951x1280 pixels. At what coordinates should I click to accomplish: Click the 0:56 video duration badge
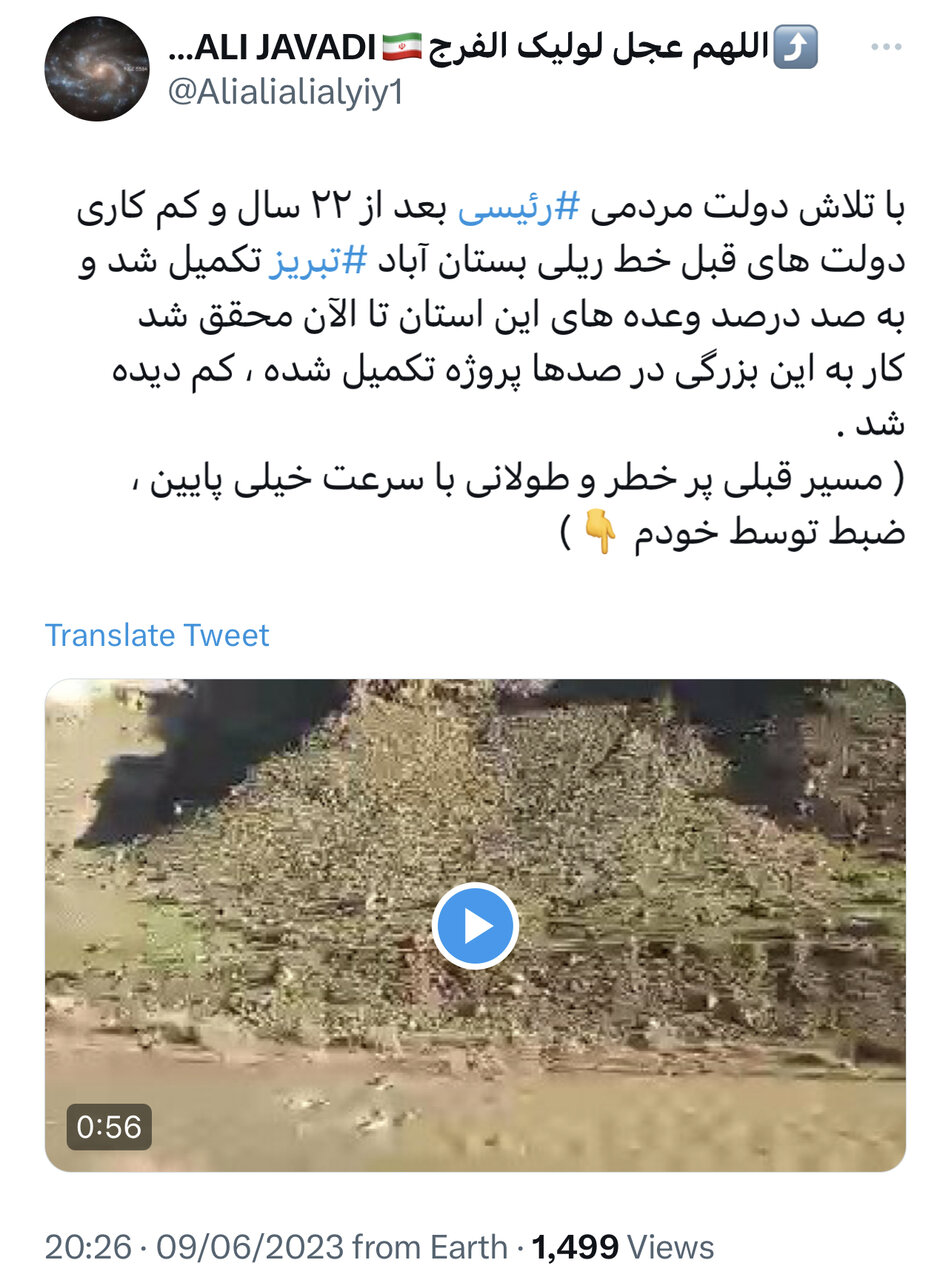pyautogui.click(x=109, y=1128)
